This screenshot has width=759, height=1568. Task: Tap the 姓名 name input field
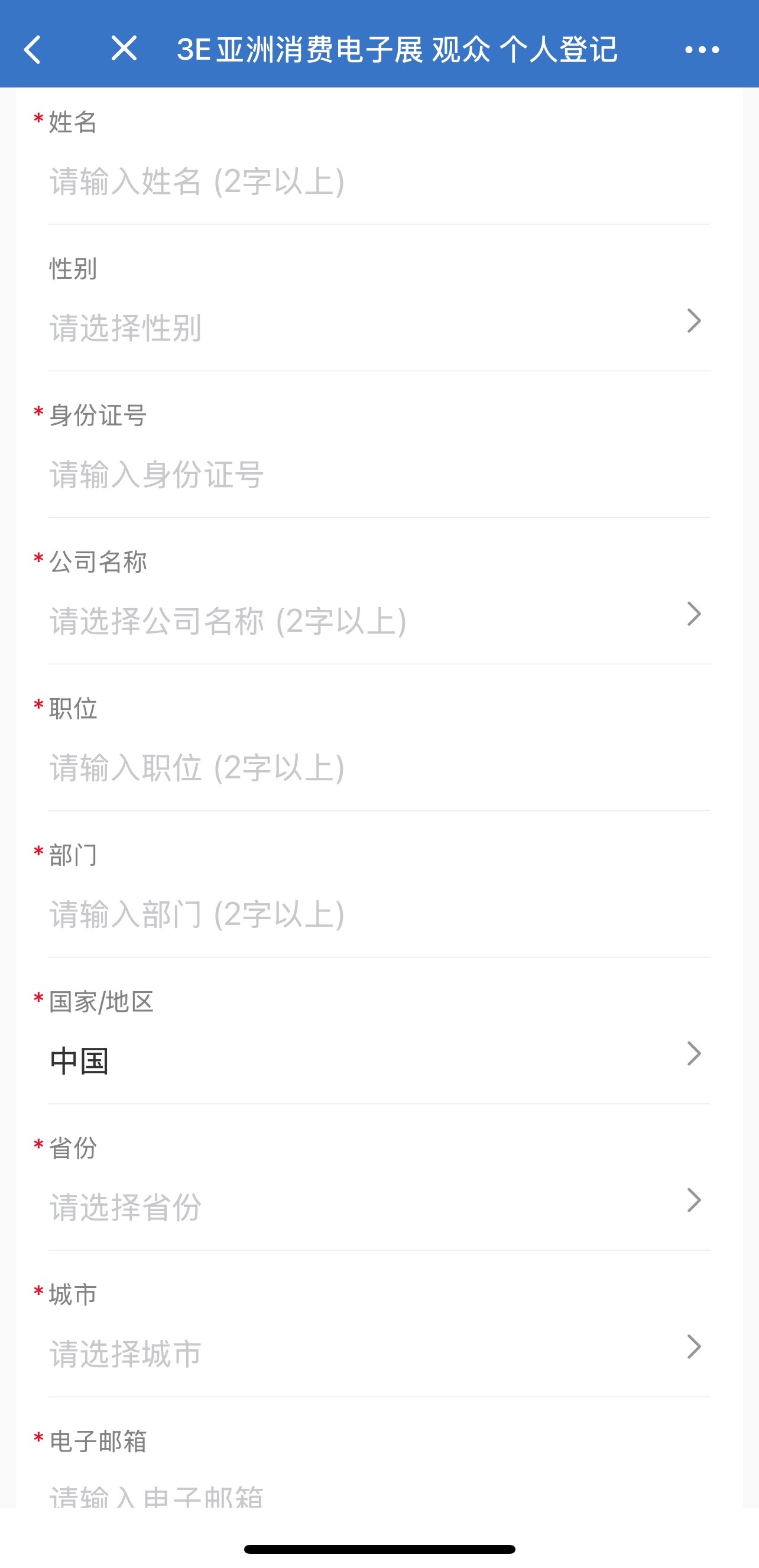pyautogui.click(x=379, y=181)
